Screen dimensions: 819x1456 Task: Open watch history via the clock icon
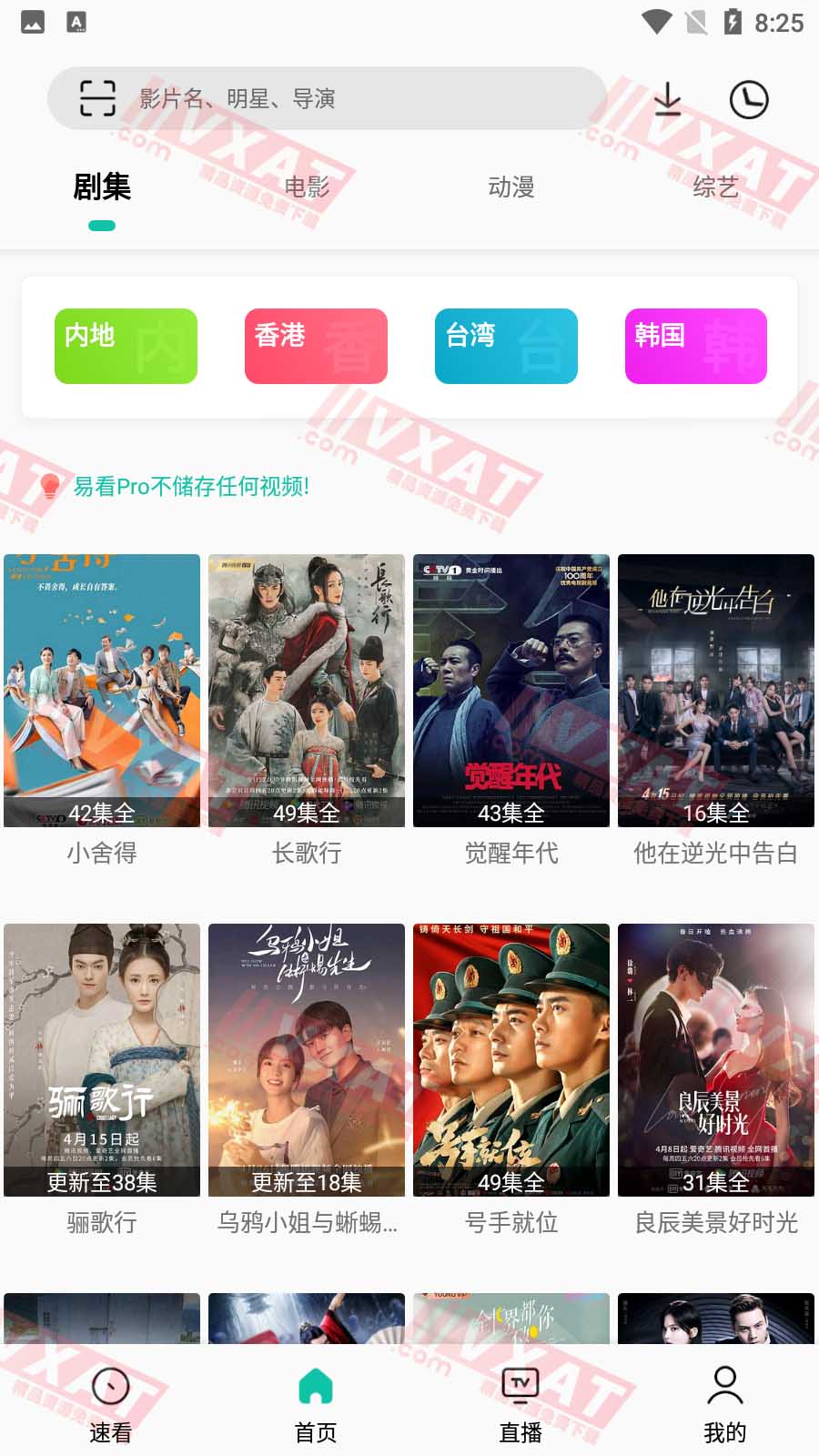click(750, 100)
